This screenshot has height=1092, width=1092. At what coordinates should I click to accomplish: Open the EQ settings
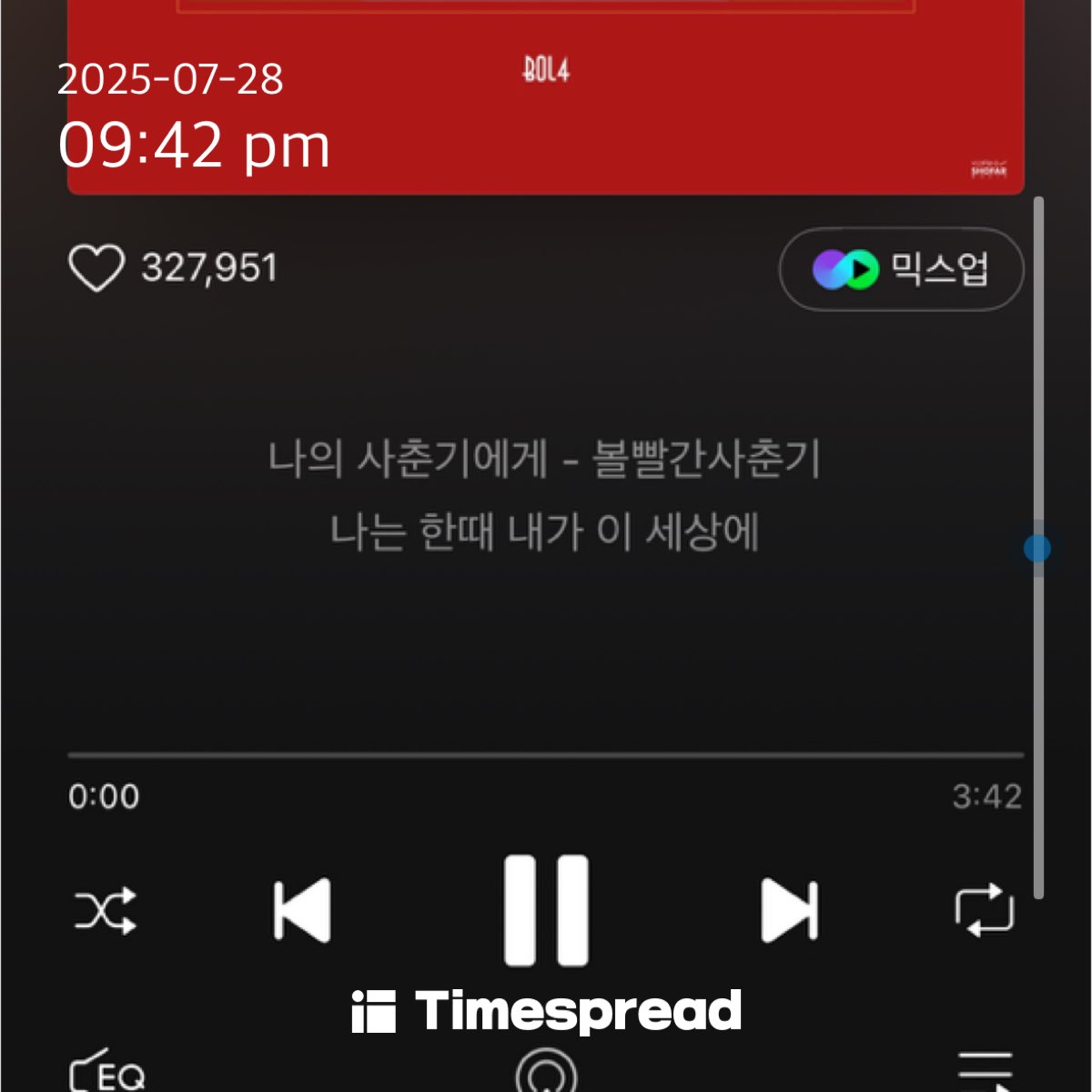pyautogui.click(x=107, y=1072)
